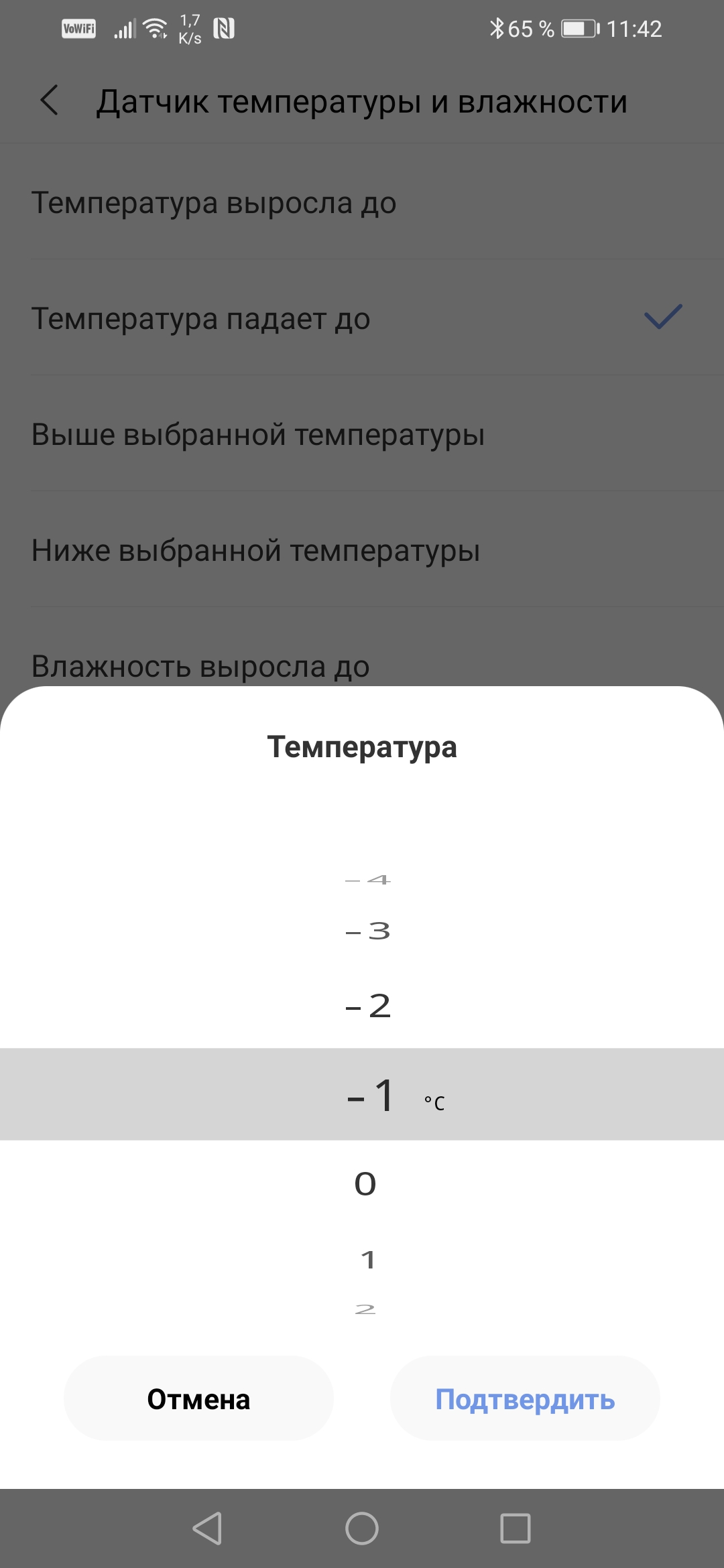This screenshot has width=724, height=1568.
Task: Select 0 in the temperature picker
Action: point(365,1184)
